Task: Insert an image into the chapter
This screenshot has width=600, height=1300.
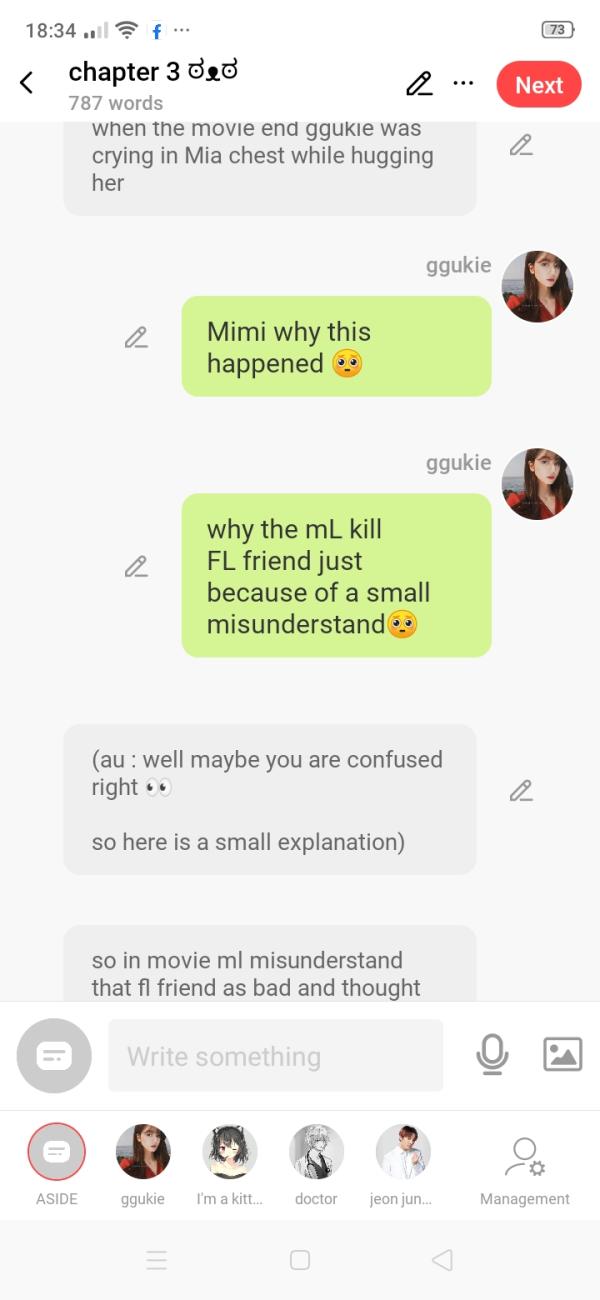Action: pyautogui.click(x=562, y=1055)
